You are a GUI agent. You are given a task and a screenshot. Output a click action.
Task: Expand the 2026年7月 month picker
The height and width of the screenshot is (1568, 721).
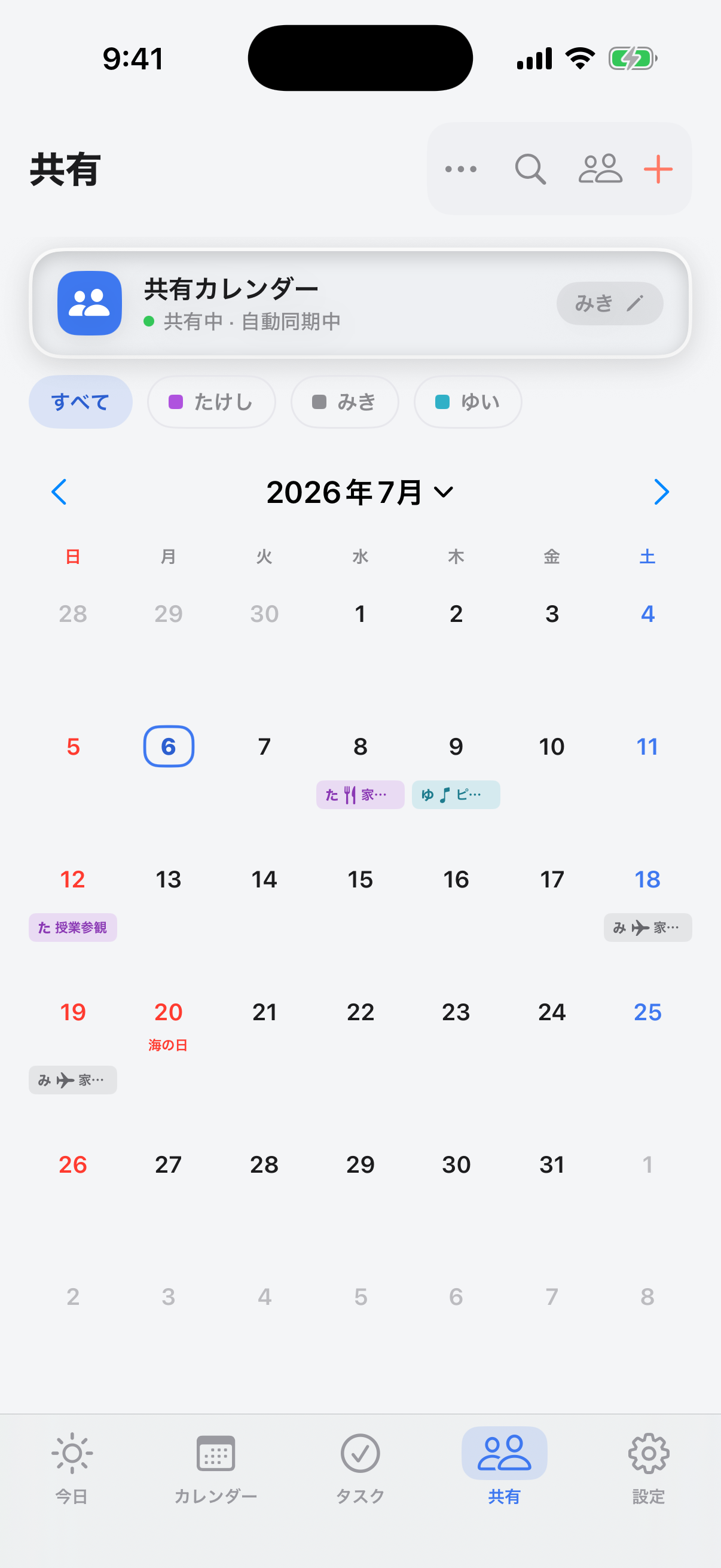(360, 492)
